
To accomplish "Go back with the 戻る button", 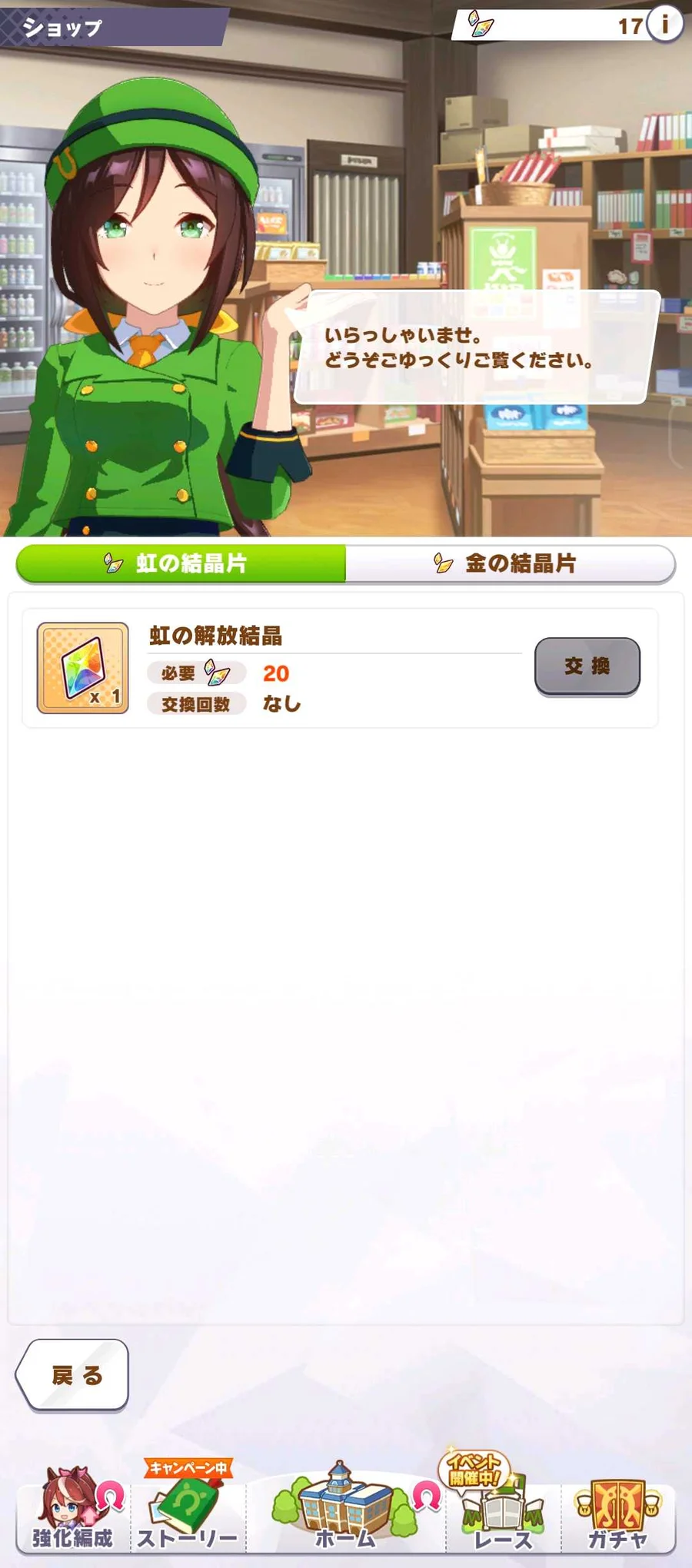I will [x=74, y=1374].
